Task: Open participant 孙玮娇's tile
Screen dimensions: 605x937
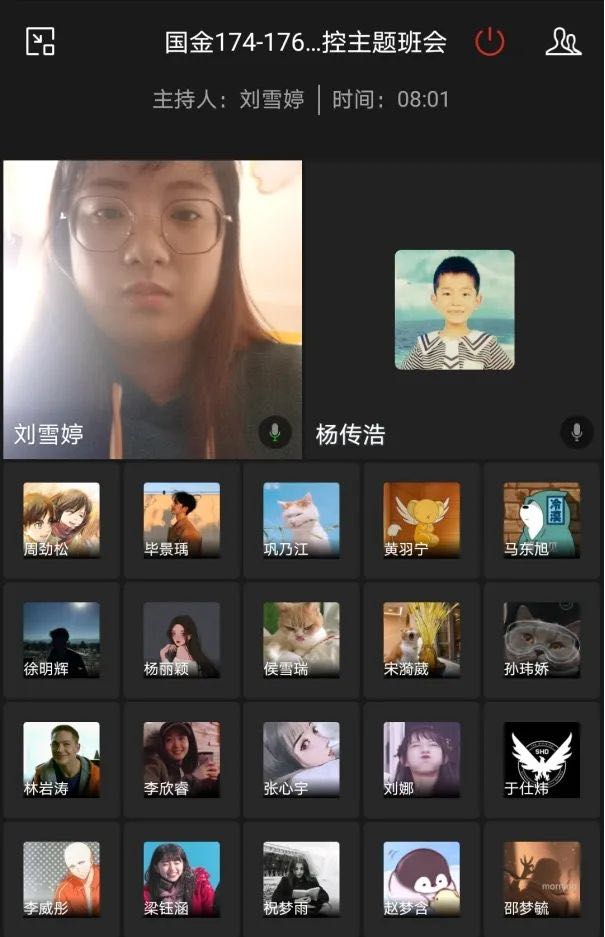Action: point(541,640)
